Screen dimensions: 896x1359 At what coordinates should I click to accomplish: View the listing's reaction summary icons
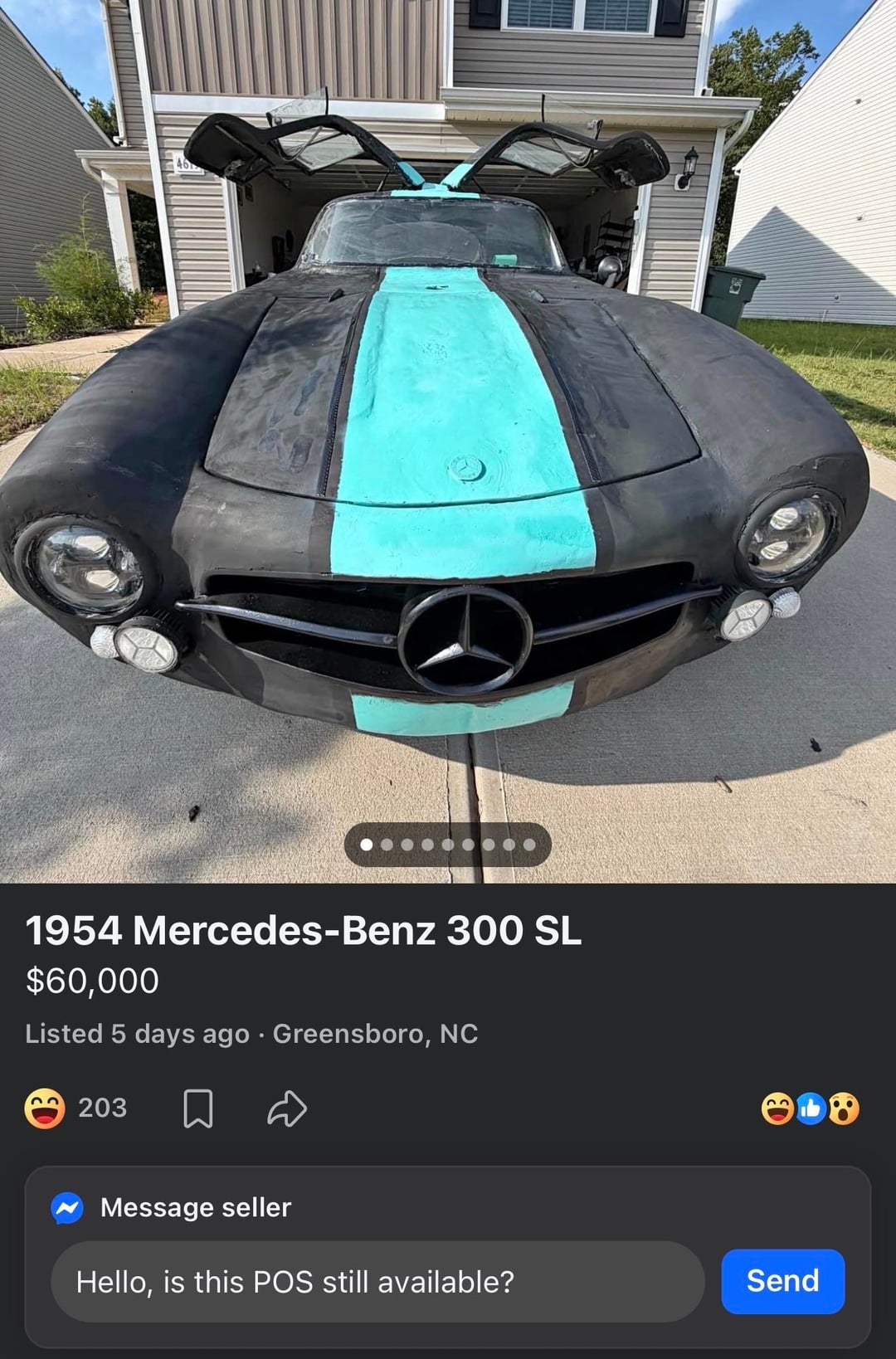811,1108
